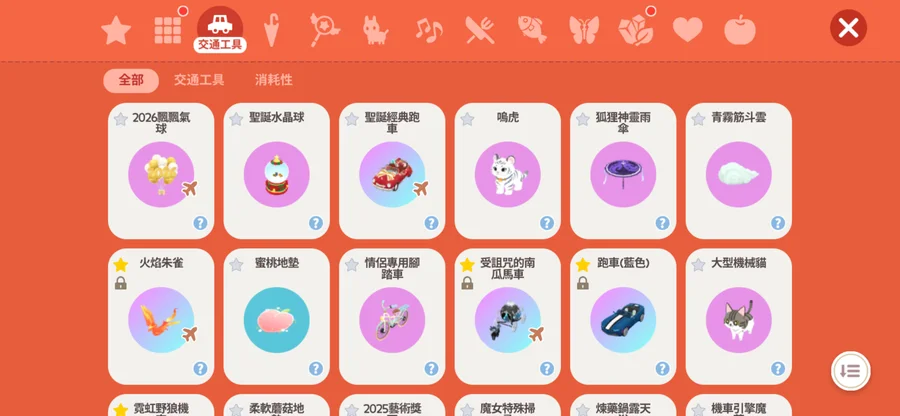Filter by 消耗性 sub-tab
The height and width of the screenshot is (416, 900).
(274, 80)
